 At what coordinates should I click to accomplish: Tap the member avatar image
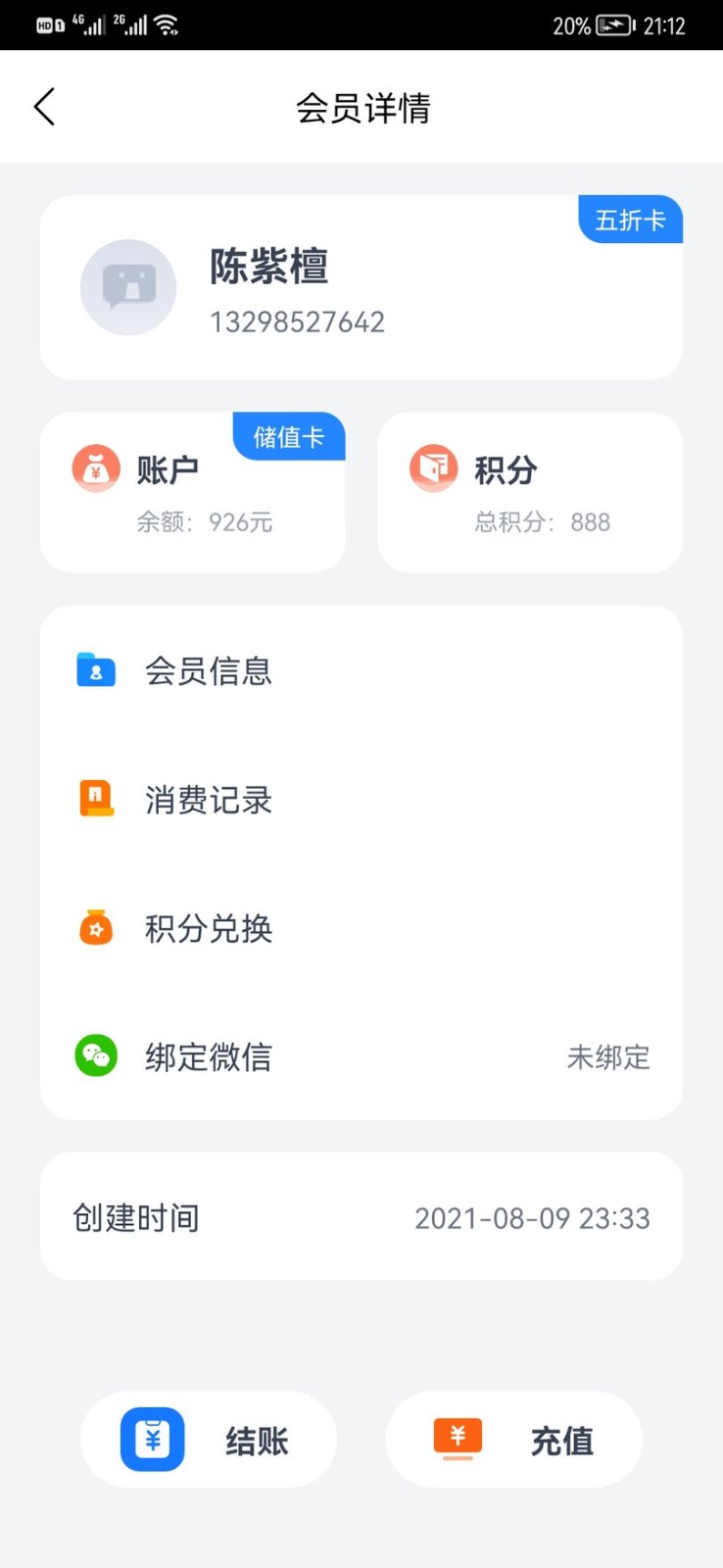tap(127, 287)
